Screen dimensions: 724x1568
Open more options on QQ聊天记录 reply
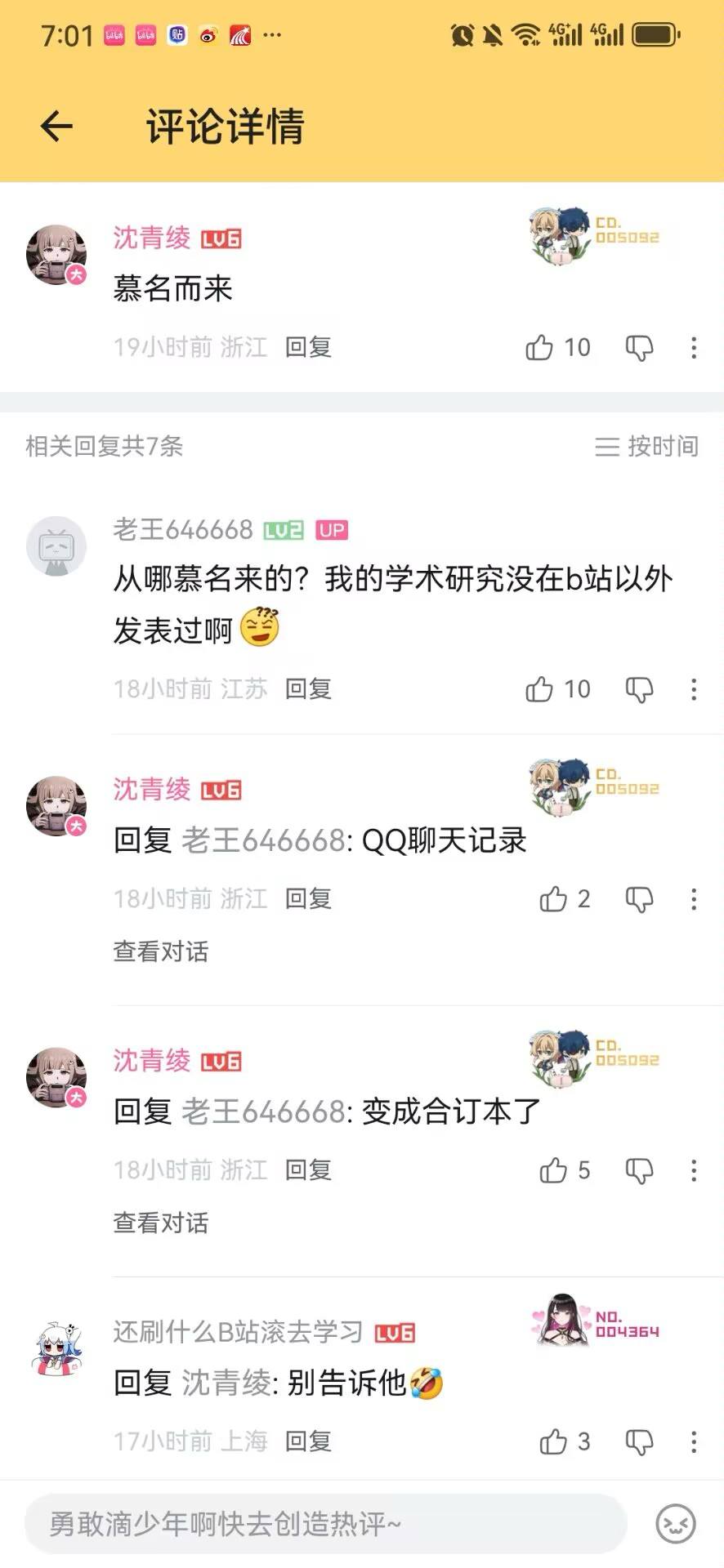(x=694, y=899)
